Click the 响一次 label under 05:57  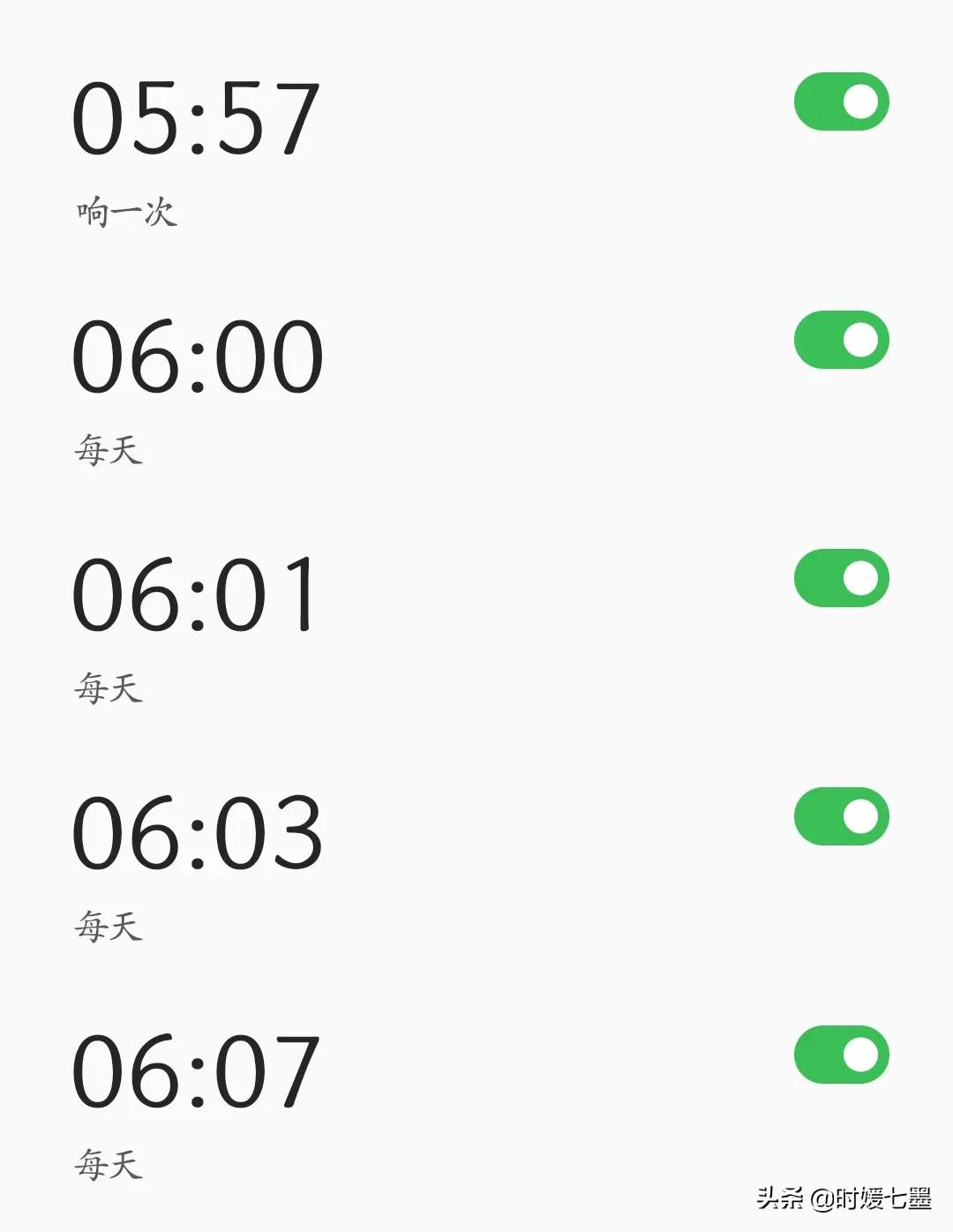point(127,212)
